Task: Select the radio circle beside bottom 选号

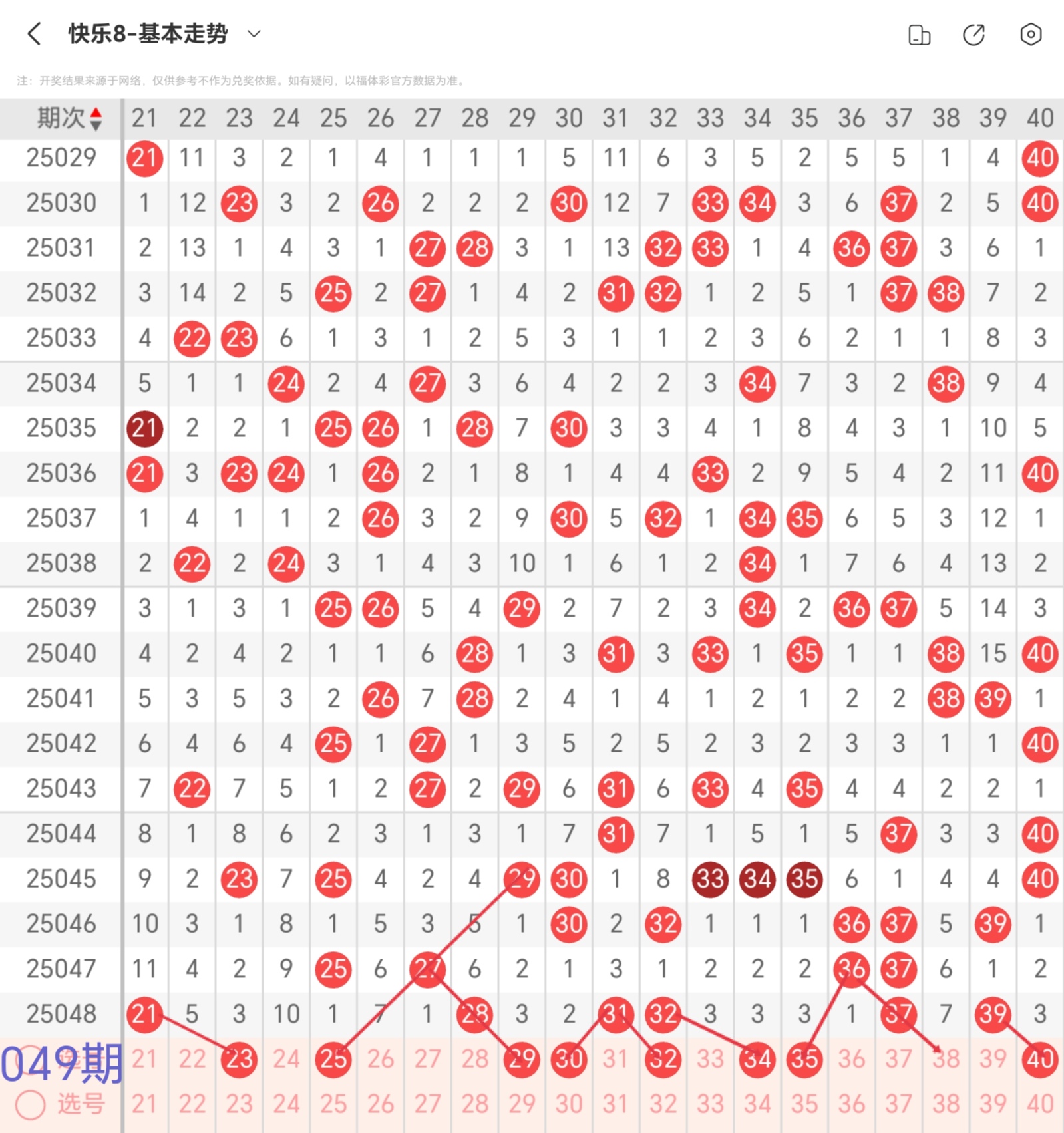Action: tap(31, 1105)
